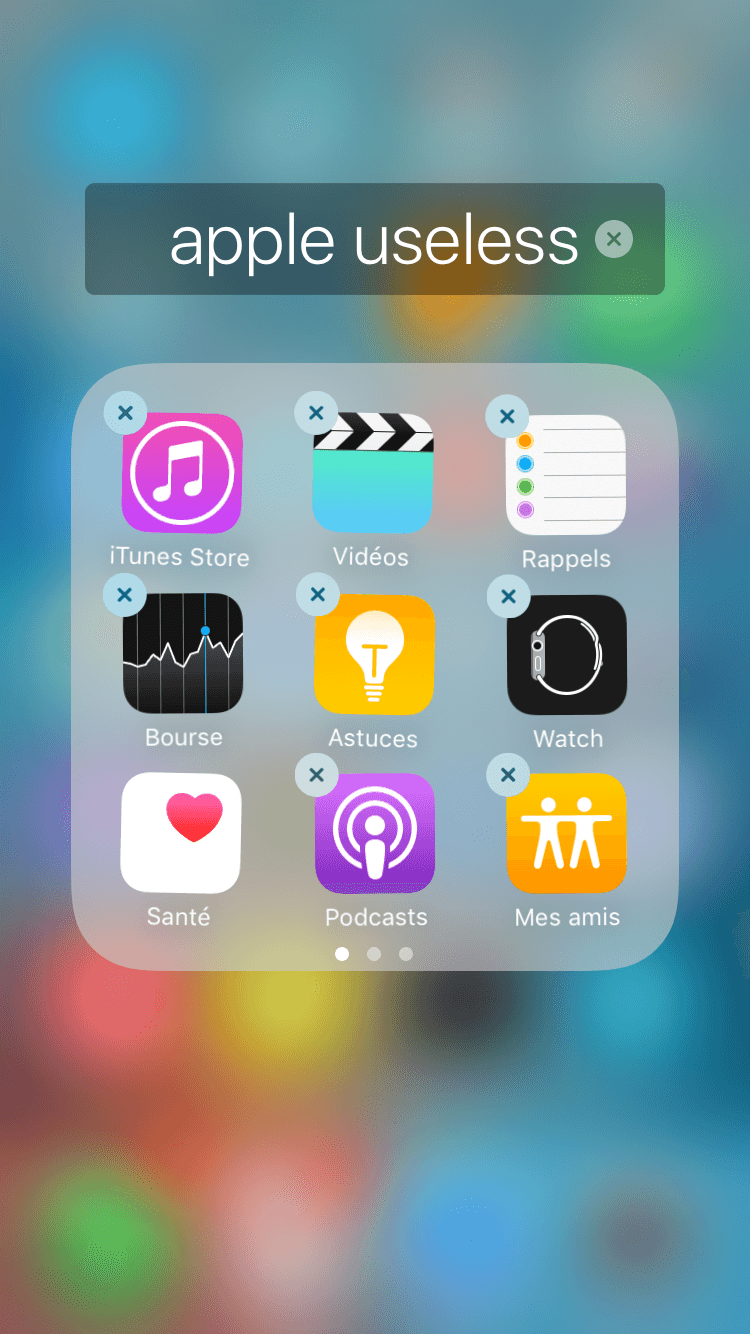
Task: Select the Vidéos app icon
Action: coord(373,473)
